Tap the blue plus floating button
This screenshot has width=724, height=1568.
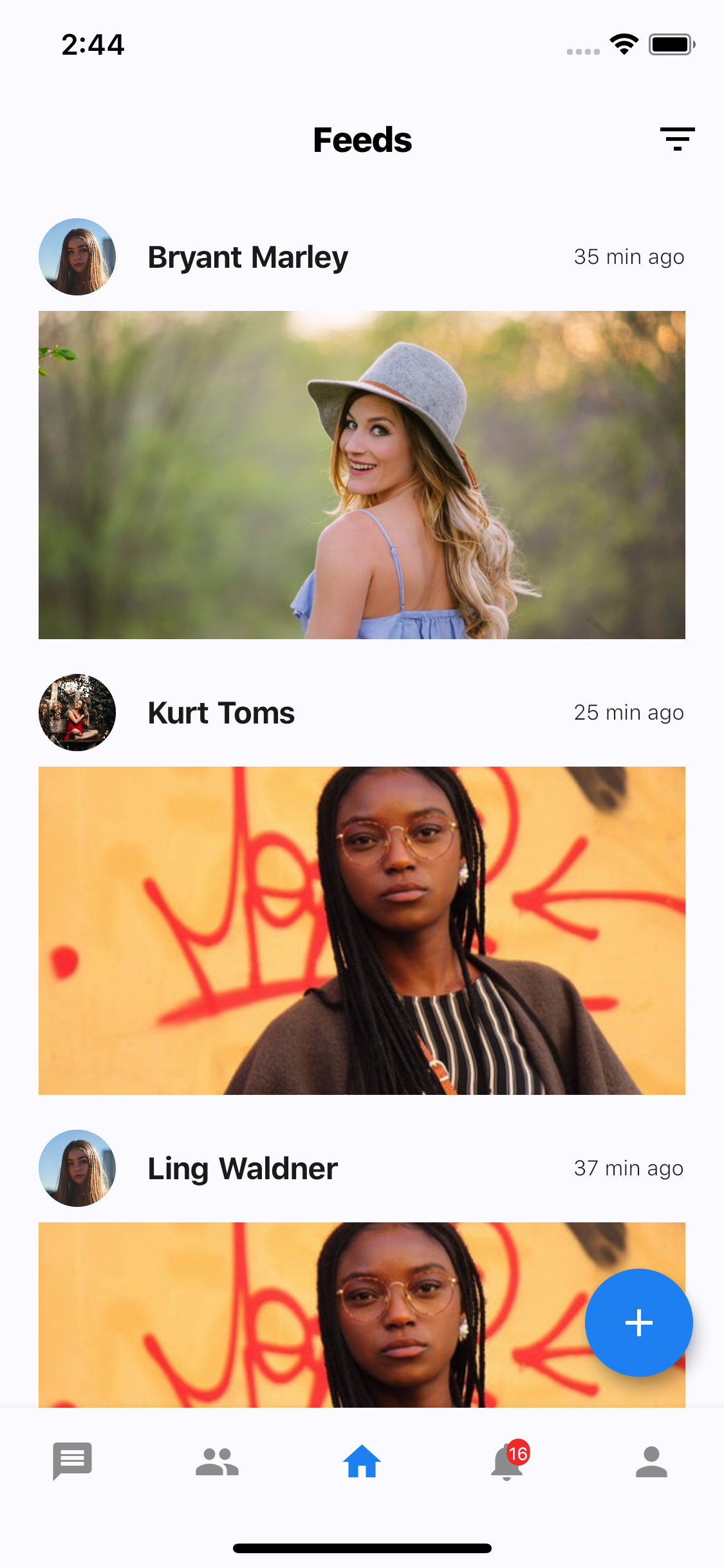pos(638,1322)
